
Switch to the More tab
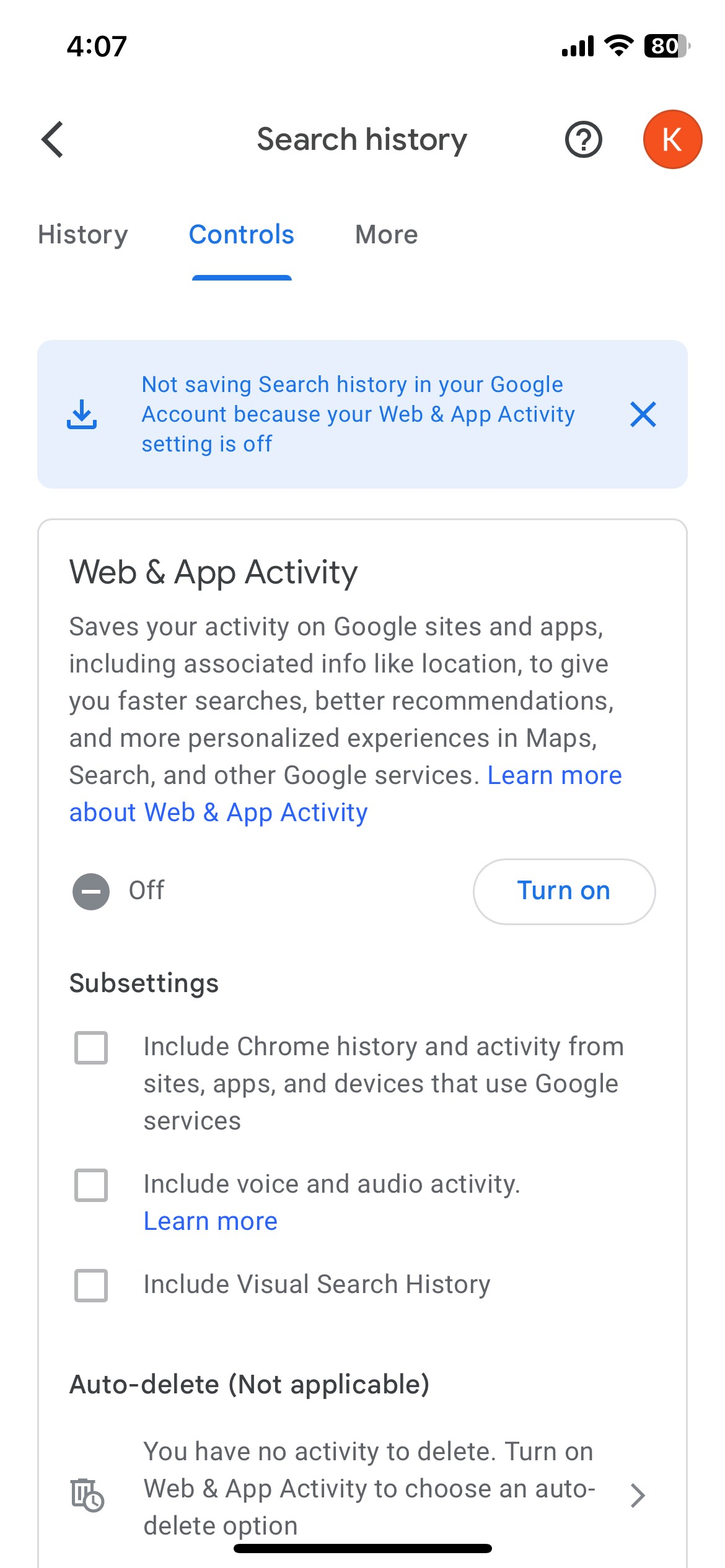click(387, 235)
